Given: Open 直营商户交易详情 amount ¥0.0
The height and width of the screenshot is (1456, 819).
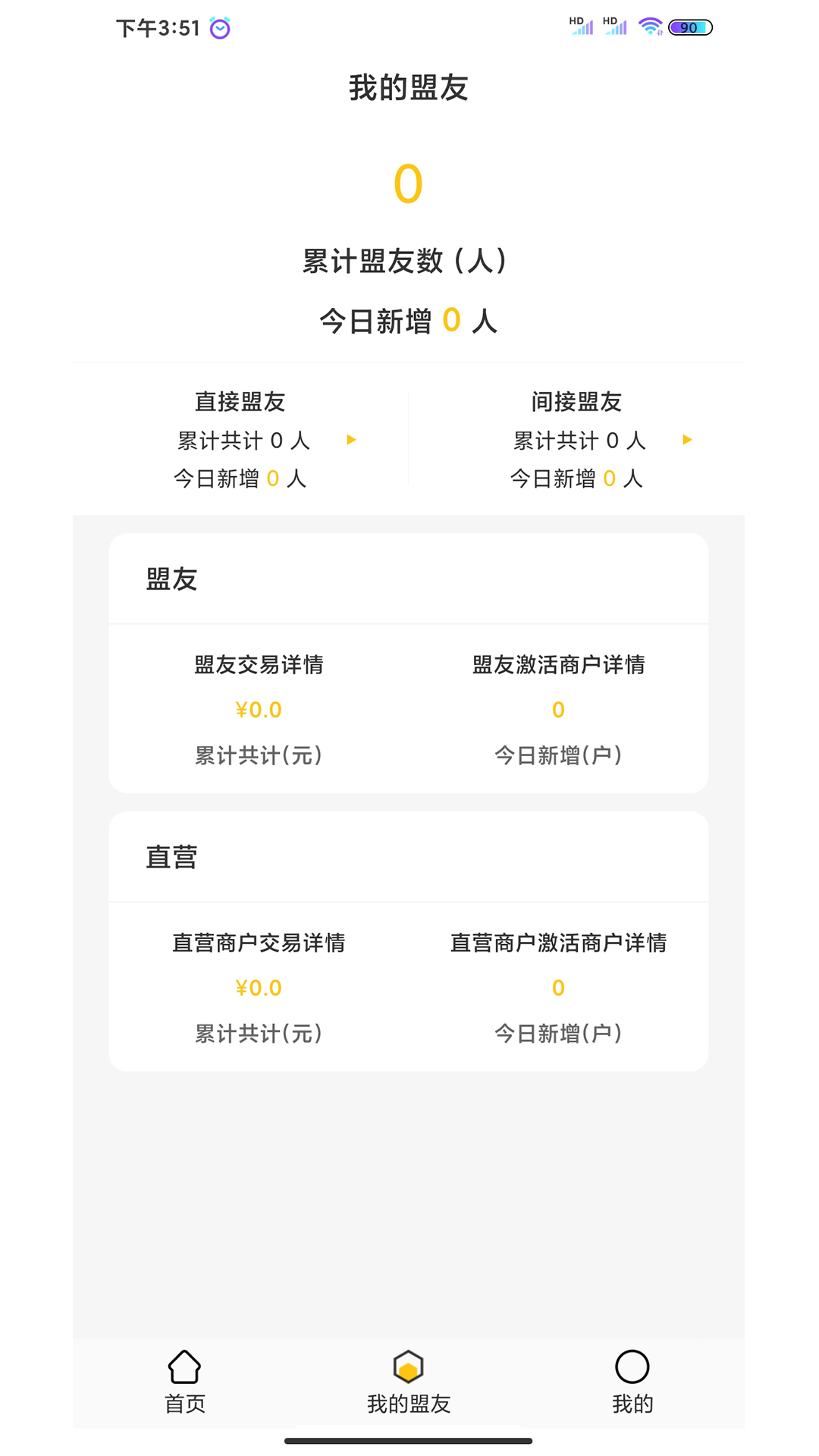Looking at the screenshot, I should pyautogui.click(x=259, y=987).
